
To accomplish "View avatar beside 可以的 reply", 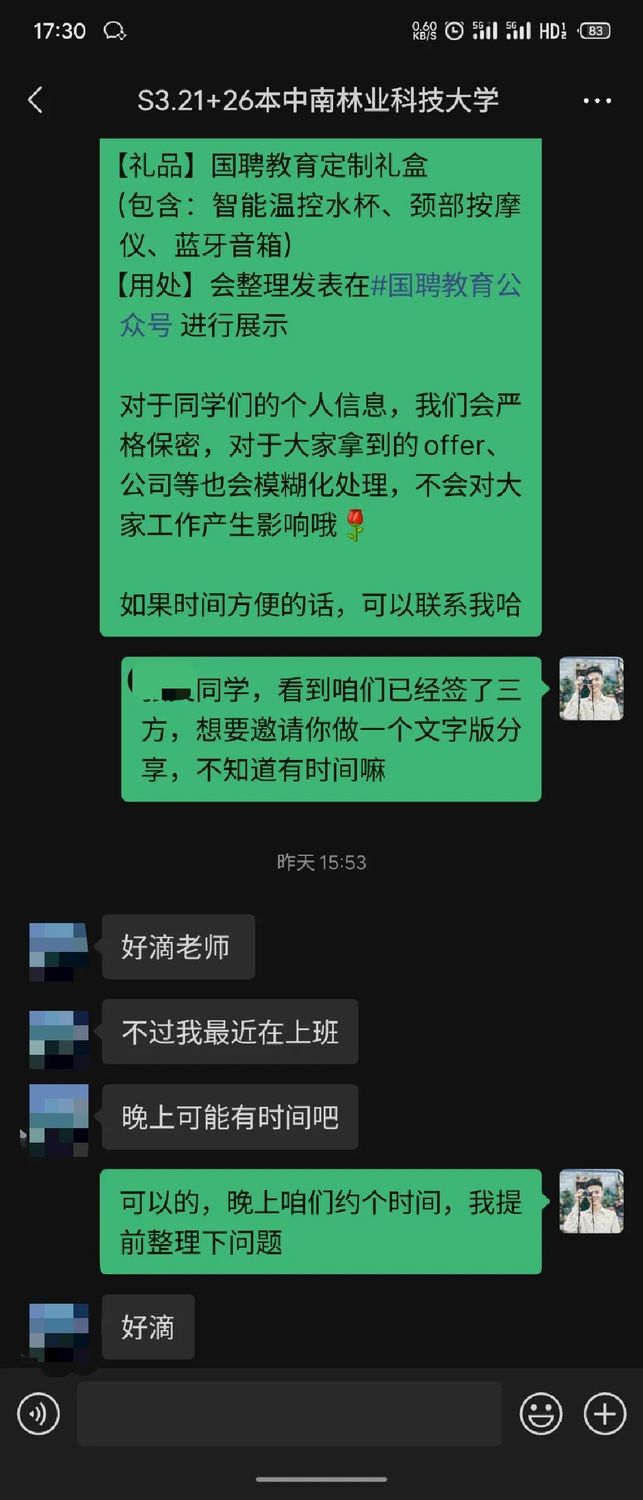I will pyautogui.click(x=591, y=1201).
